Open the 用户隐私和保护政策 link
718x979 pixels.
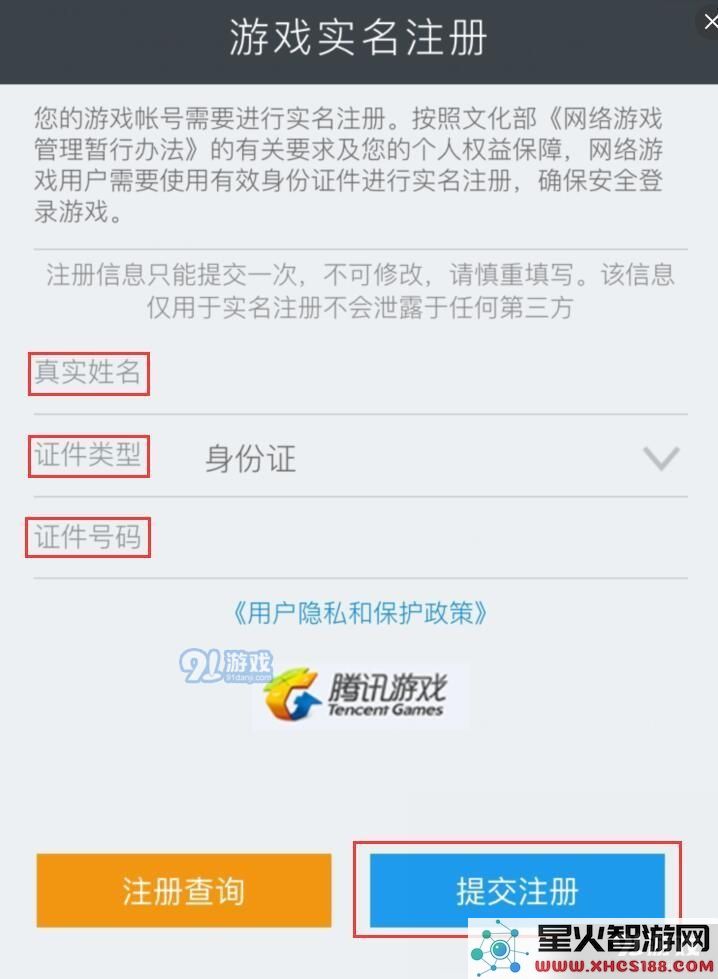point(359,612)
